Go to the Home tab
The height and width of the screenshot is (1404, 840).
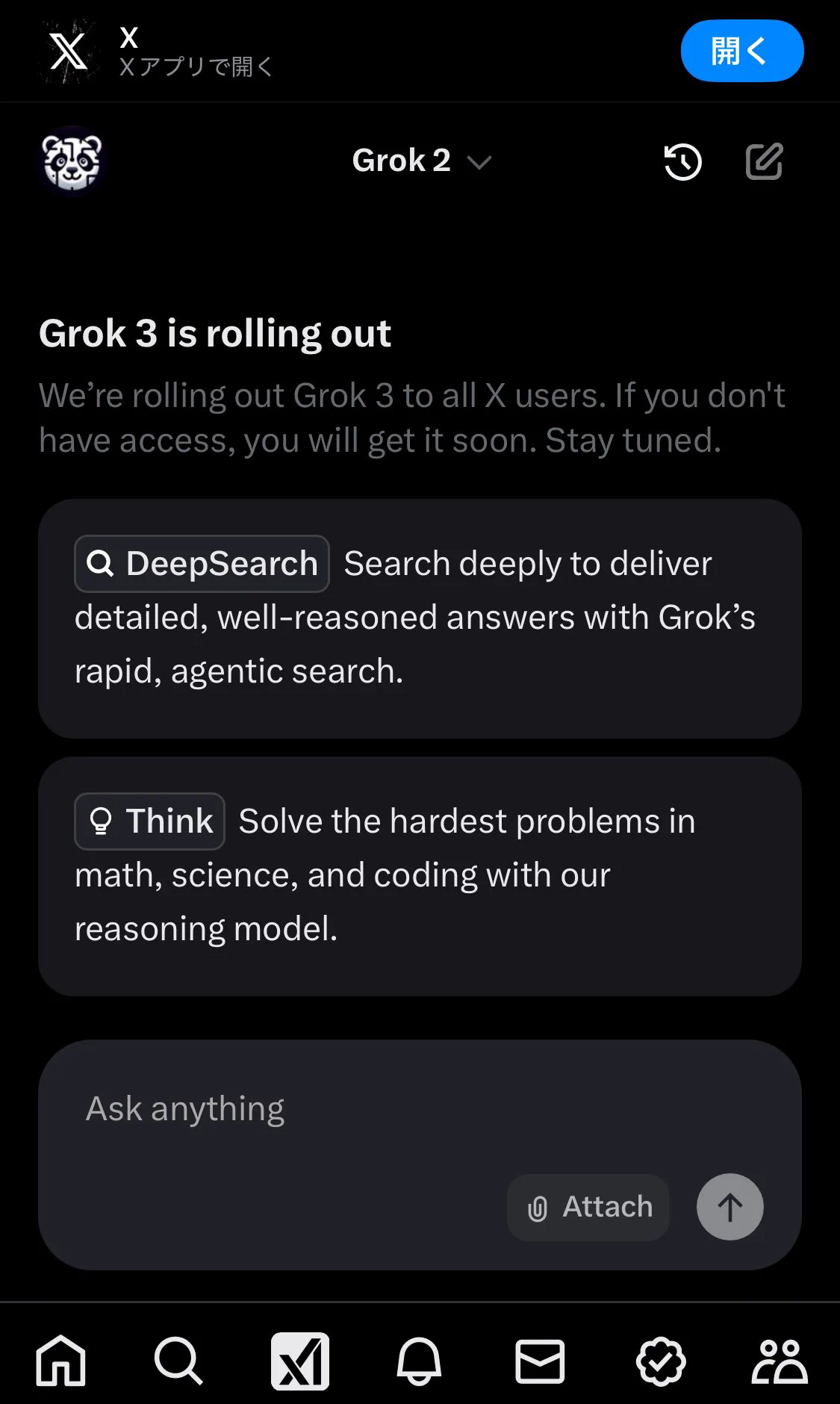60,1361
